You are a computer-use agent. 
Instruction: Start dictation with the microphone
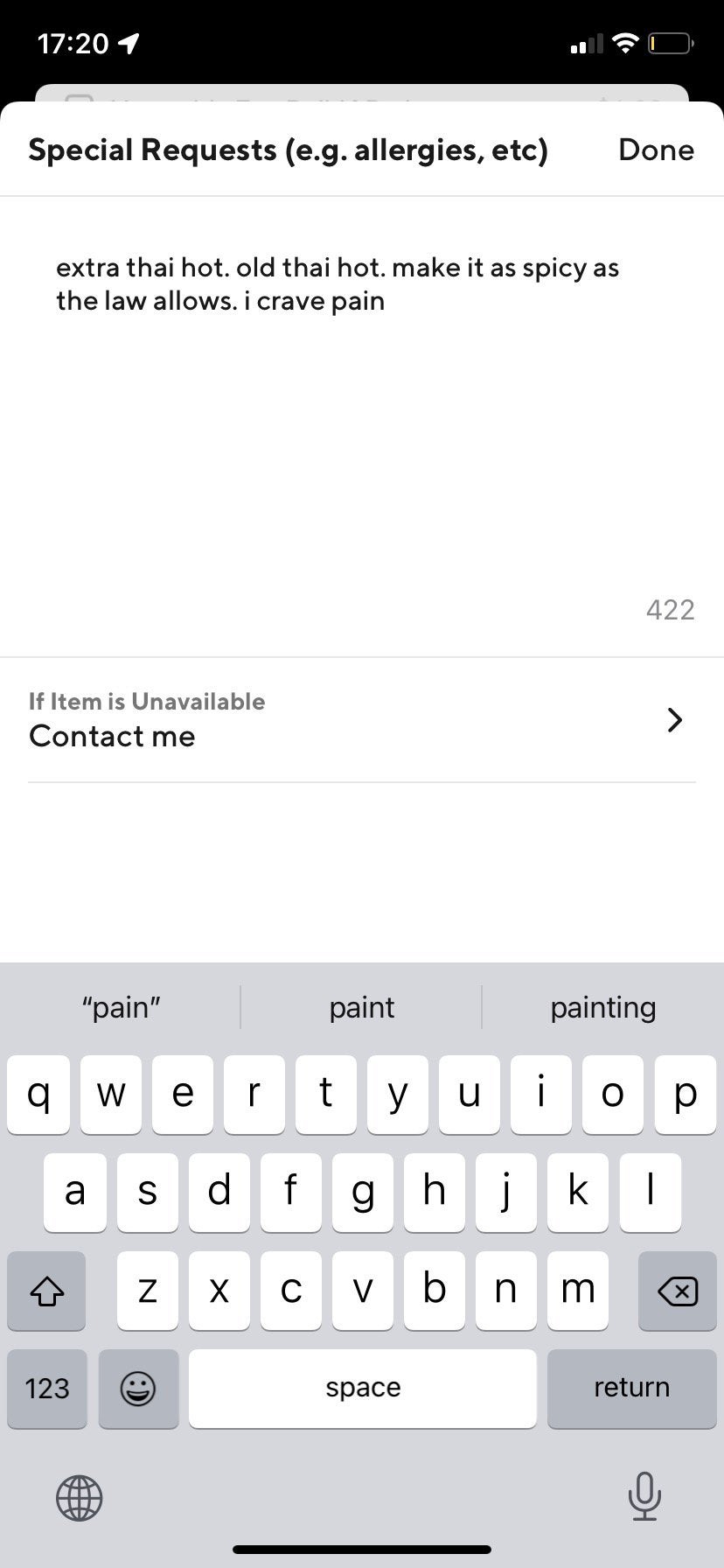[x=644, y=1495]
